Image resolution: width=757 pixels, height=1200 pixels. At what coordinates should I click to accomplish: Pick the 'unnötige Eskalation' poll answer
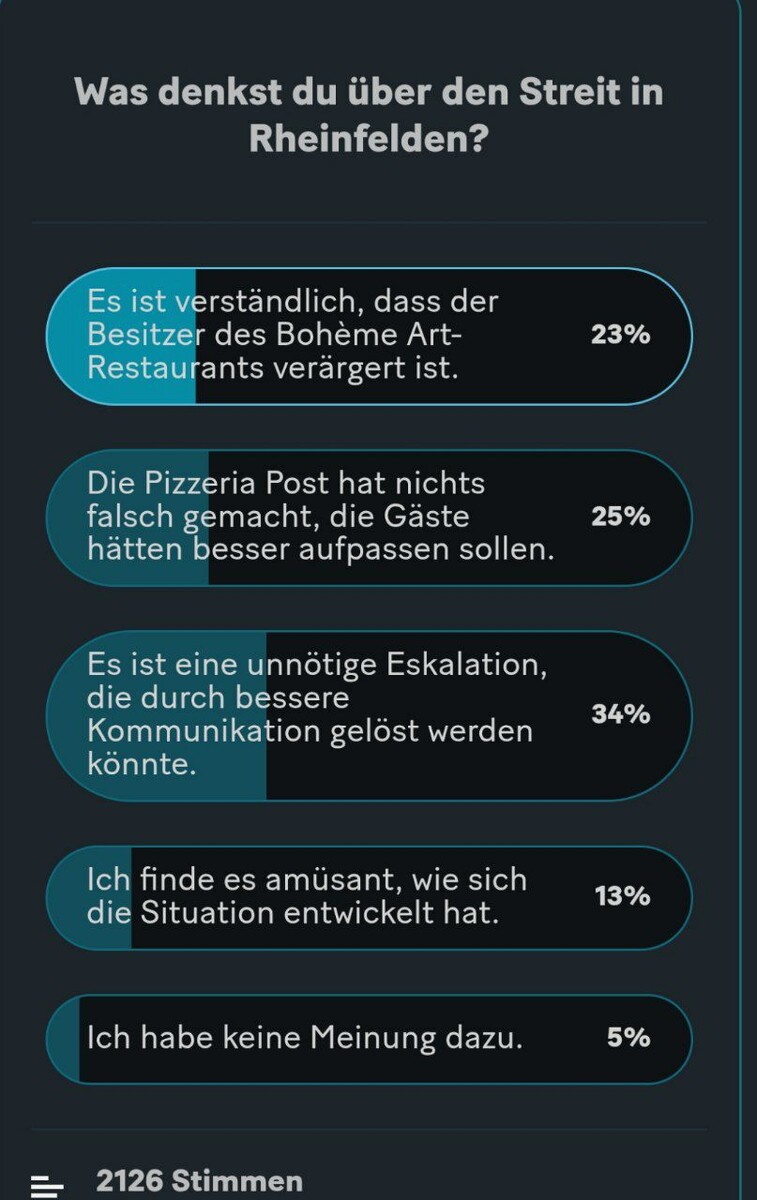(369, 715)
